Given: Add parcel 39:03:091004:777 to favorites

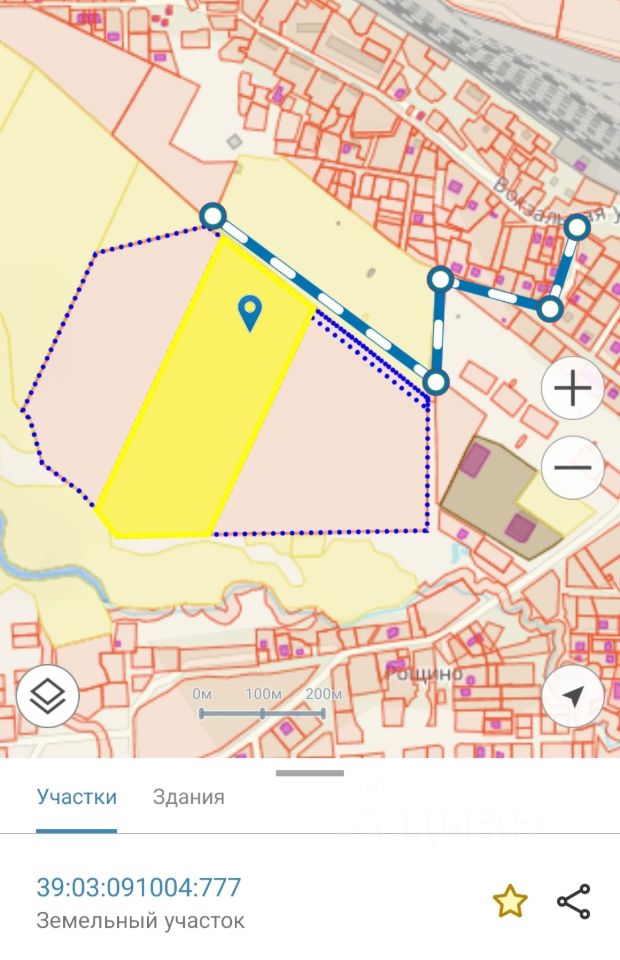Looking at the screenshot, I should click(510, 901).
